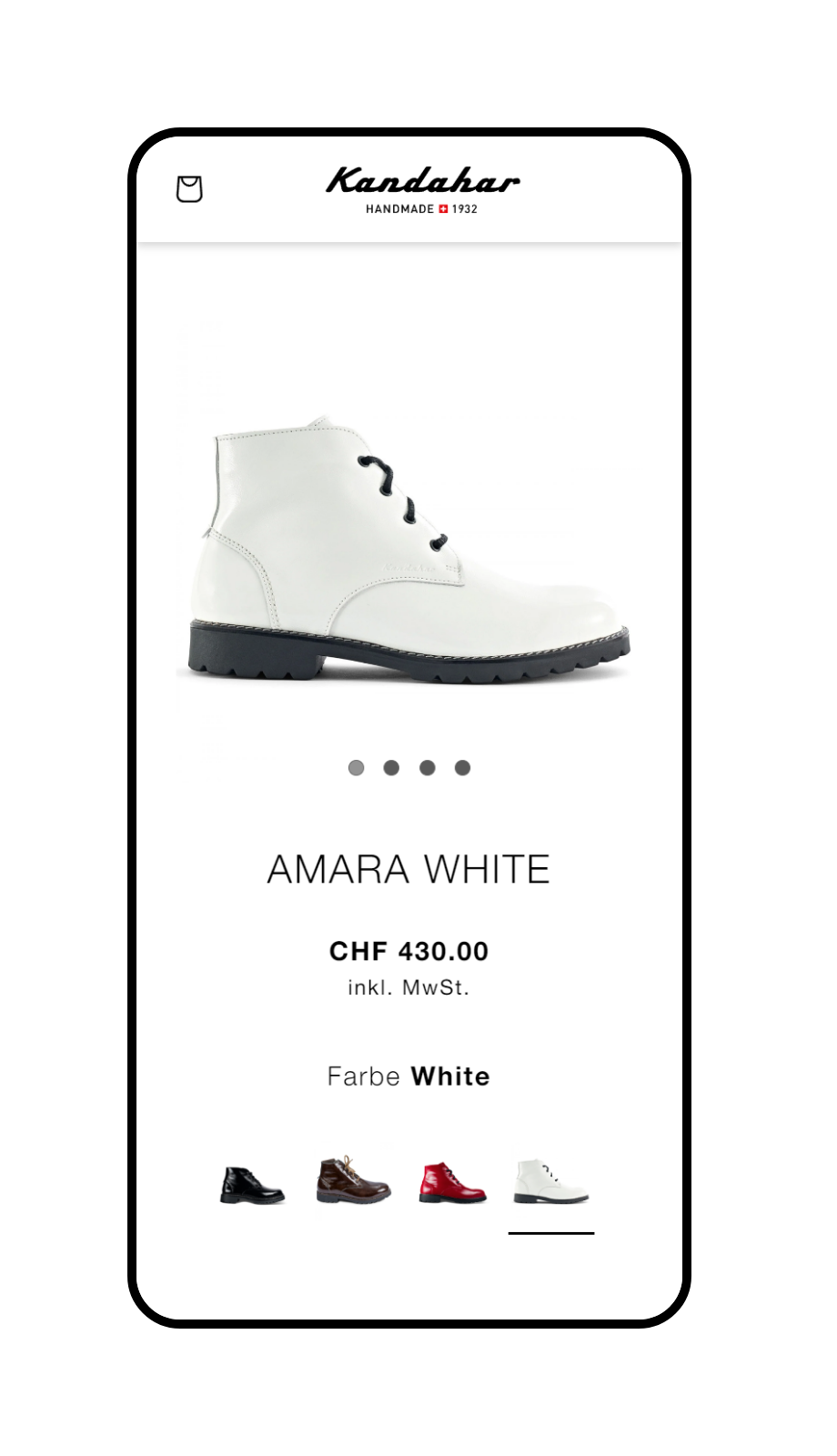Select the white boot color
Viewport: 837px width, 1456px height.
point(550,1182)
